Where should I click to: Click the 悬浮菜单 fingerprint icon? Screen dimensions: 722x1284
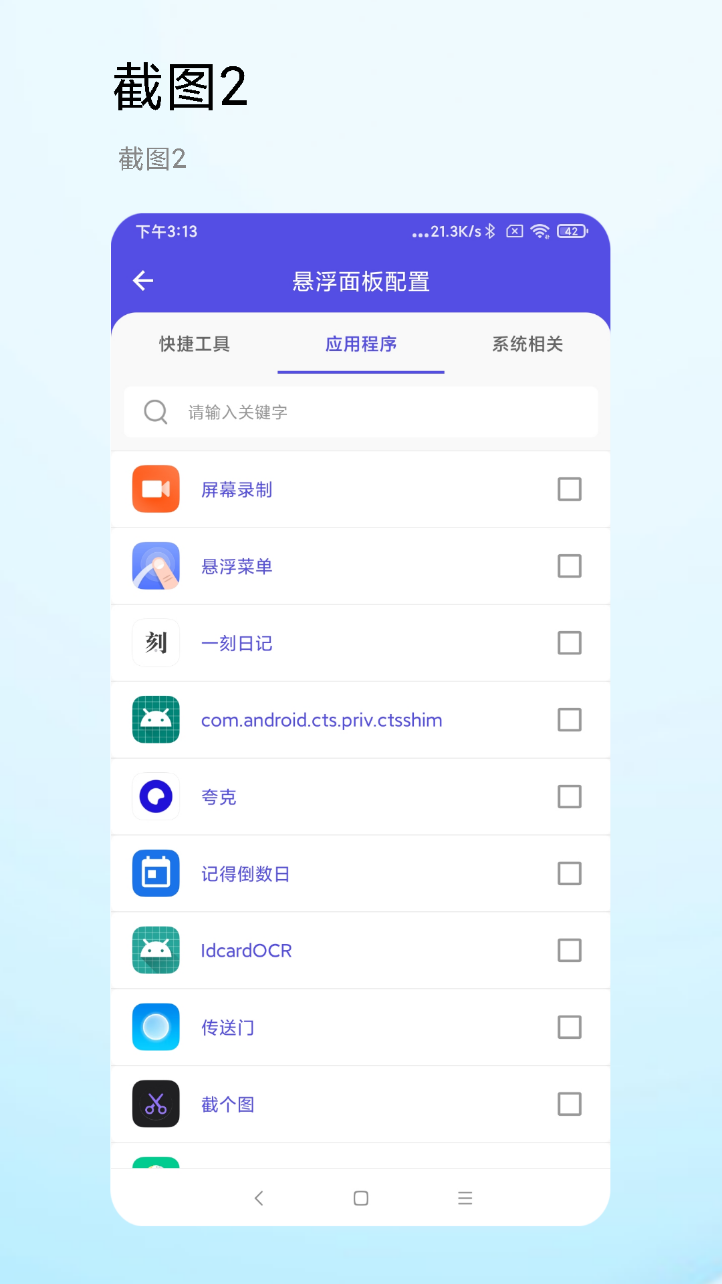[x=155, y=566]
